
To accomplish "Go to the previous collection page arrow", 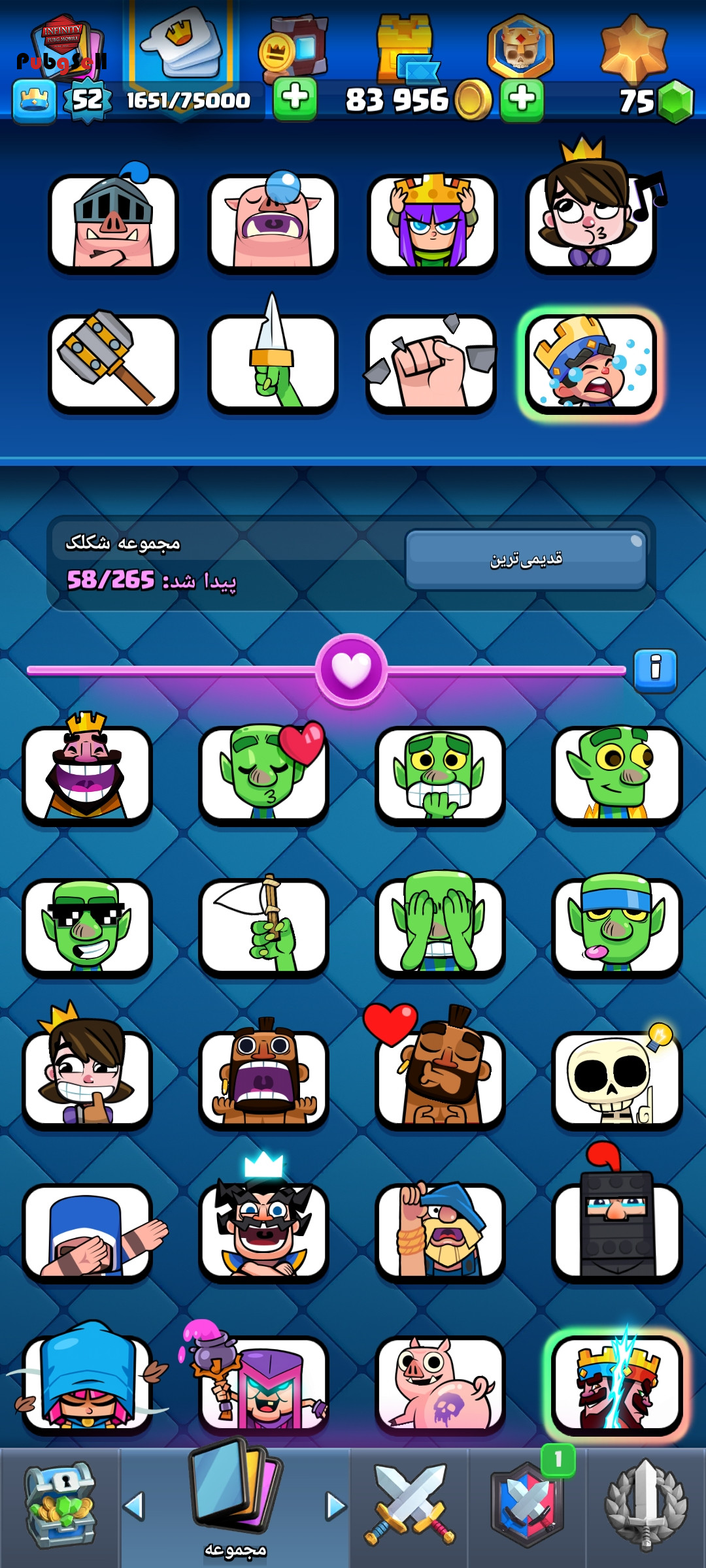I will [x=134, y=1506].
